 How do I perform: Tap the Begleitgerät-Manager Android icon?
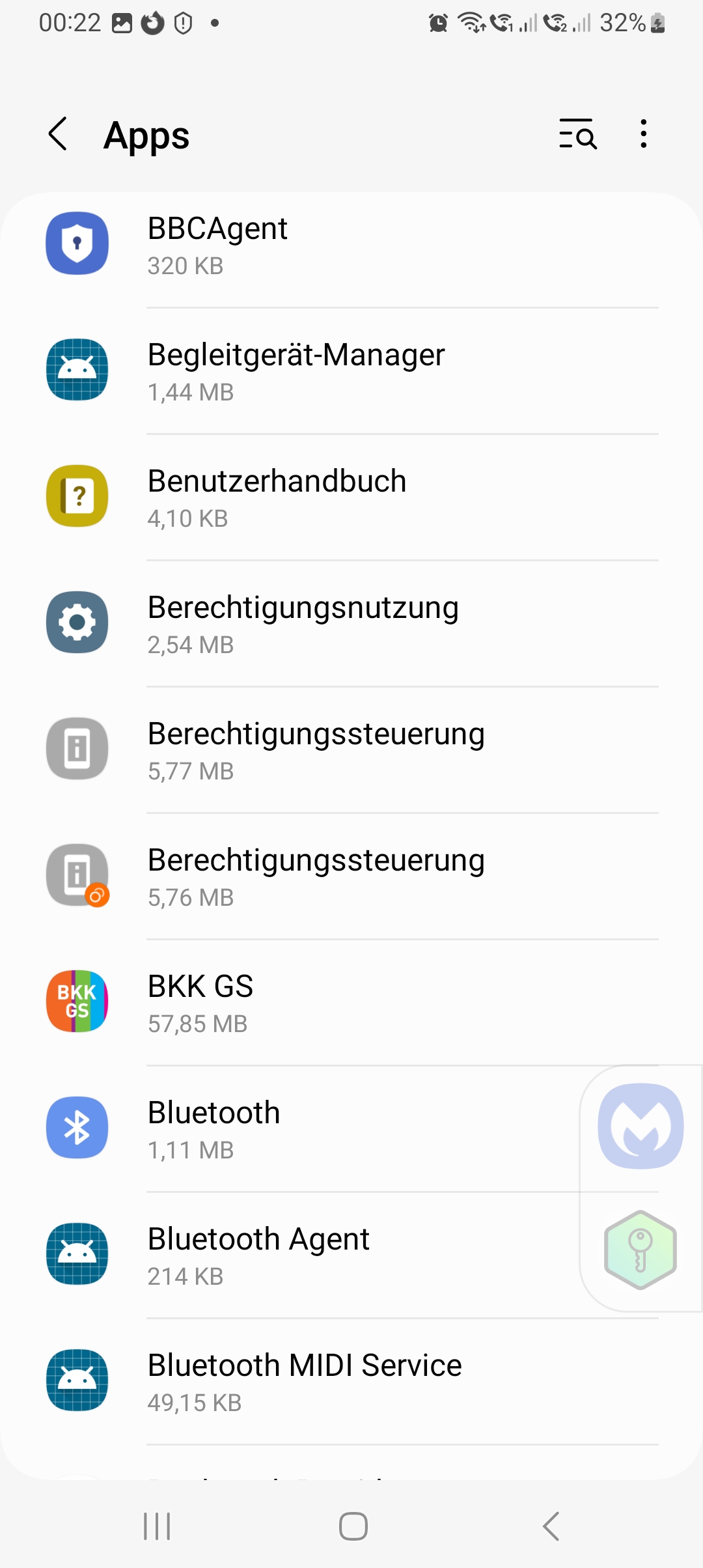click(77, 370)
